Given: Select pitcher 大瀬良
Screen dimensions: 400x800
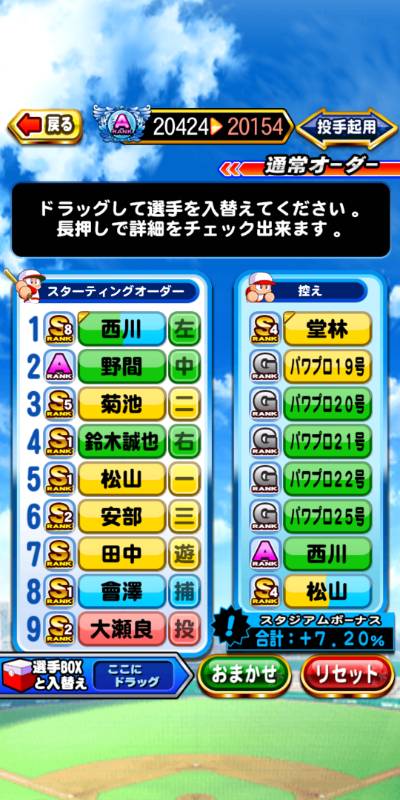Looking at the screenshot, I should 122,630.
